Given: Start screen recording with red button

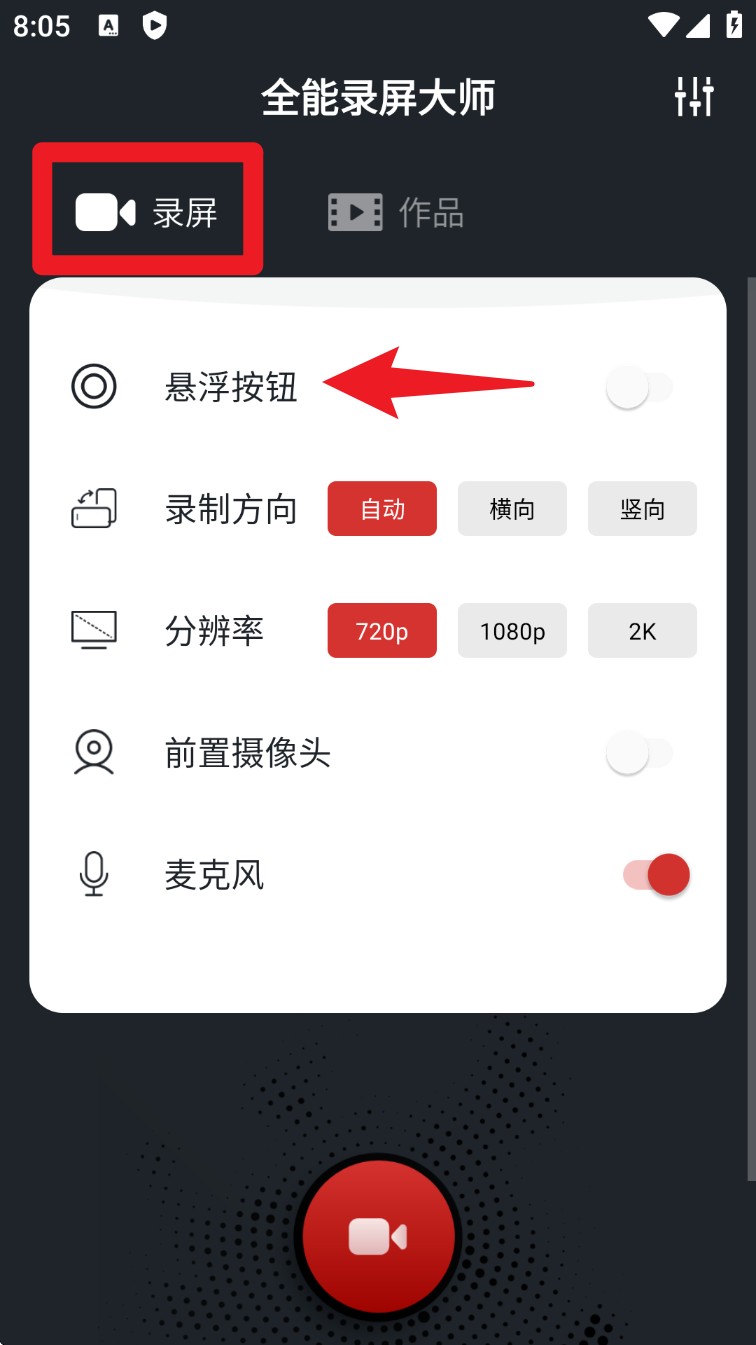Looking at the screenshot, I should coord(378,1237).
